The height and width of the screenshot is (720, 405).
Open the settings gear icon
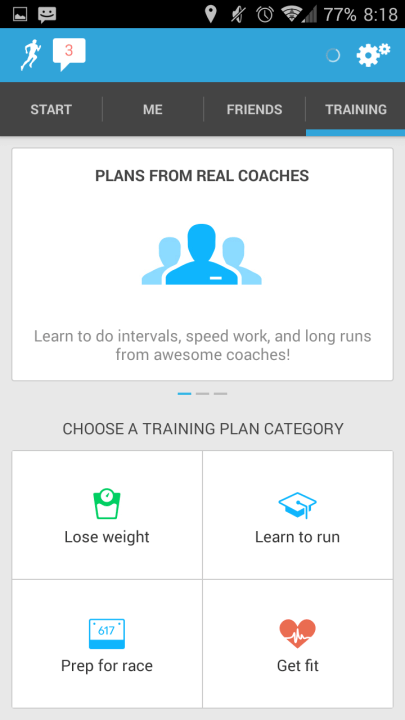click(x=373, y=55)
